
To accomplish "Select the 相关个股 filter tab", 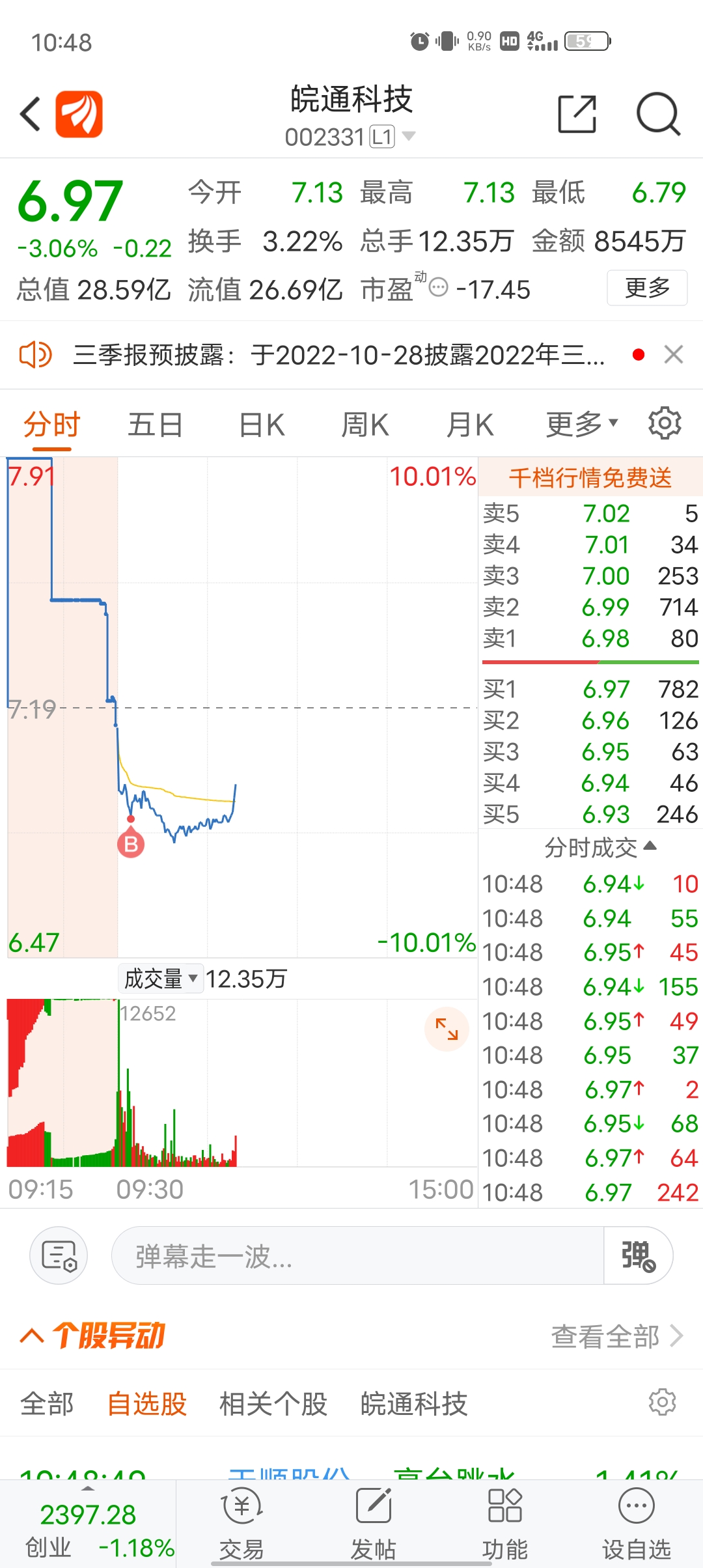I will click(273, 1404).
